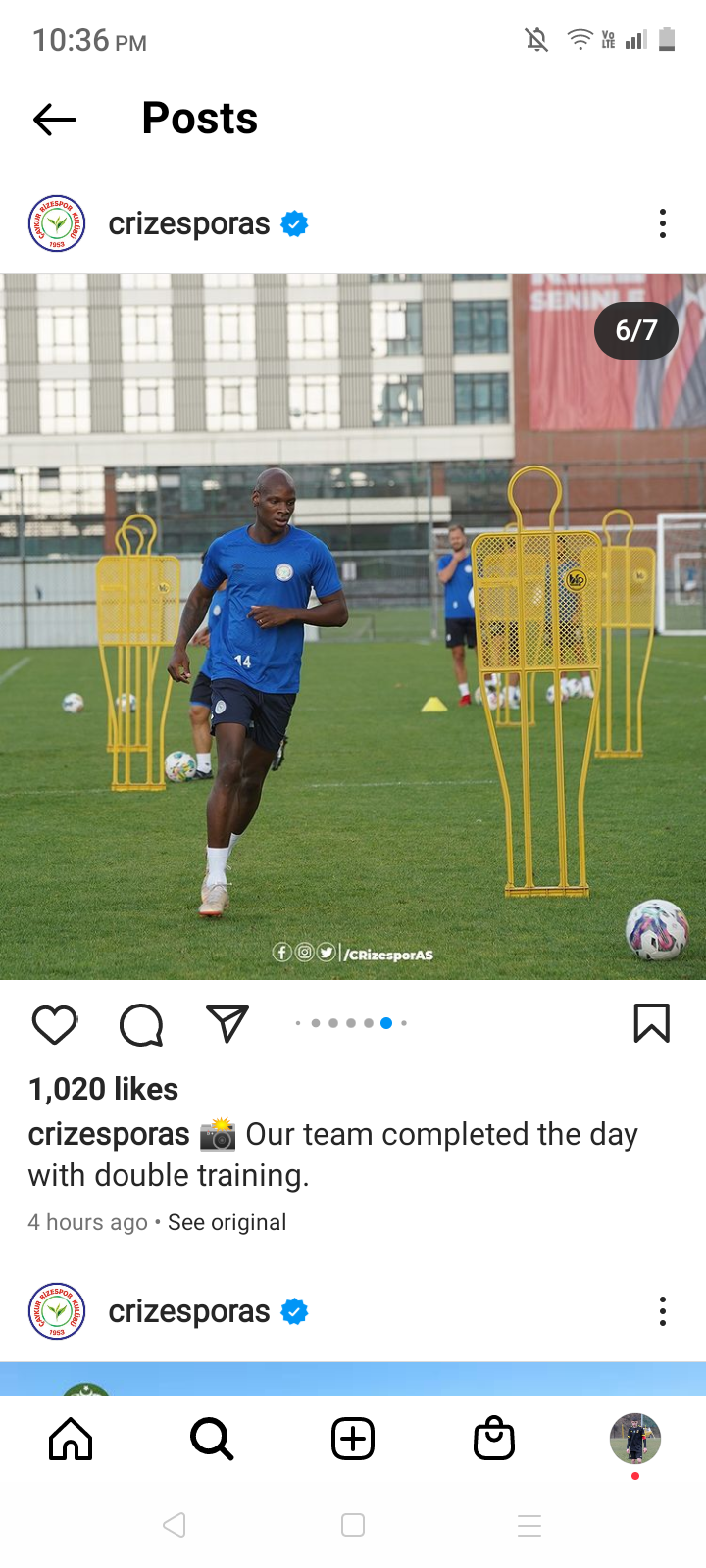Tap See original for the caption

[227, 1222]
